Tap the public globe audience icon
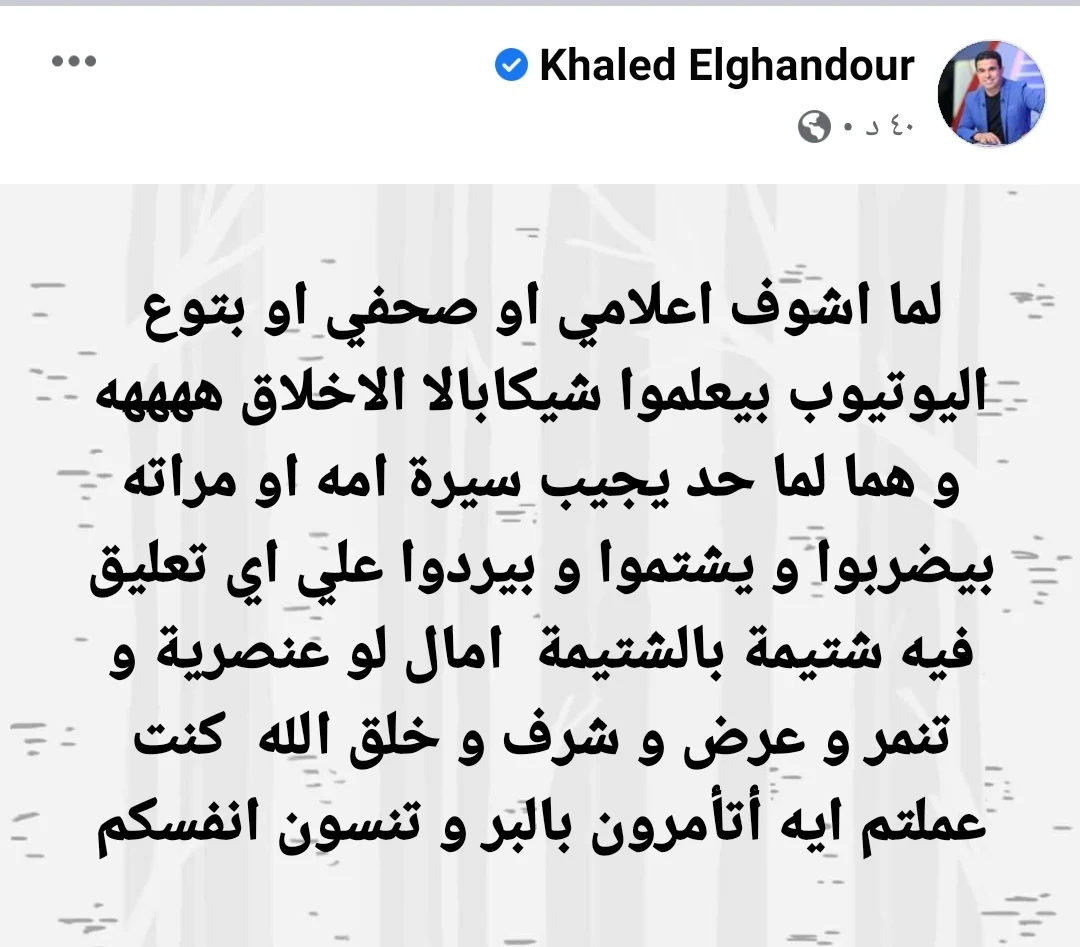The image size is (1080, 947). 814,127
